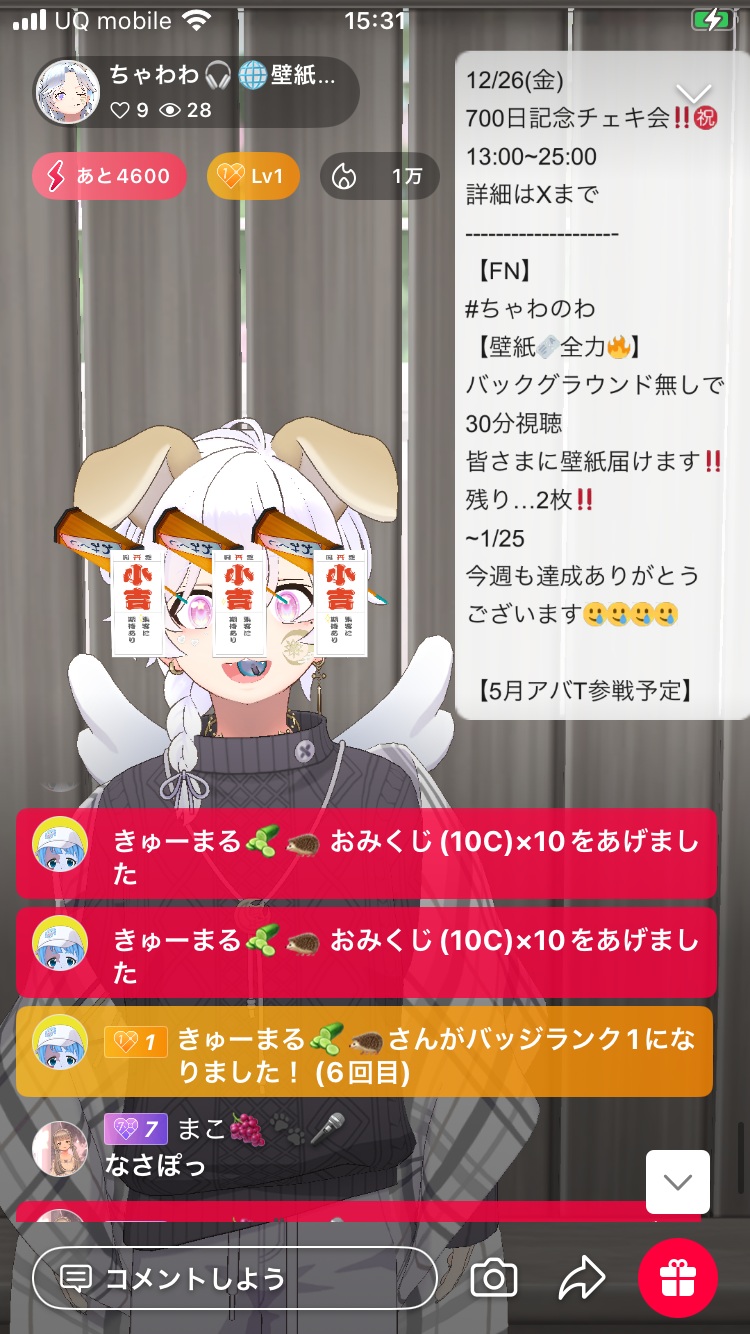Jump to latest comments via down arrow
750x1334 pixels.
pyautogui.click(x=678, y=1182)
